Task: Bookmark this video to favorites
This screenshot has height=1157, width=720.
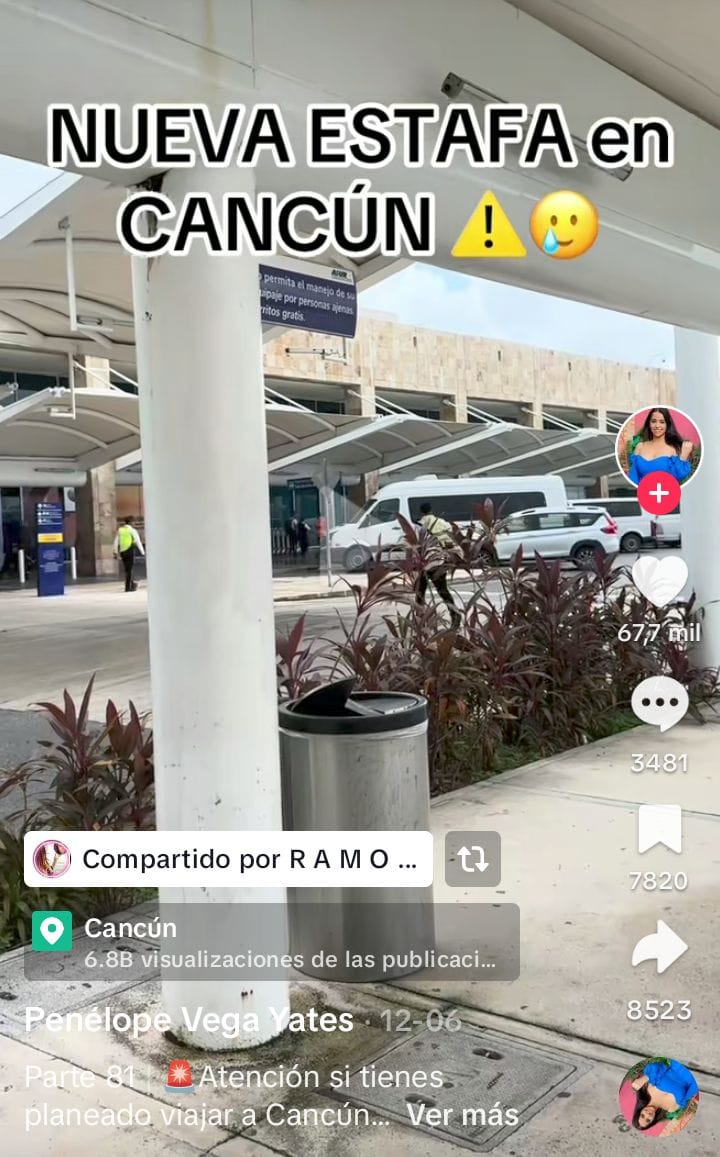Action: [x=660, y=829]
